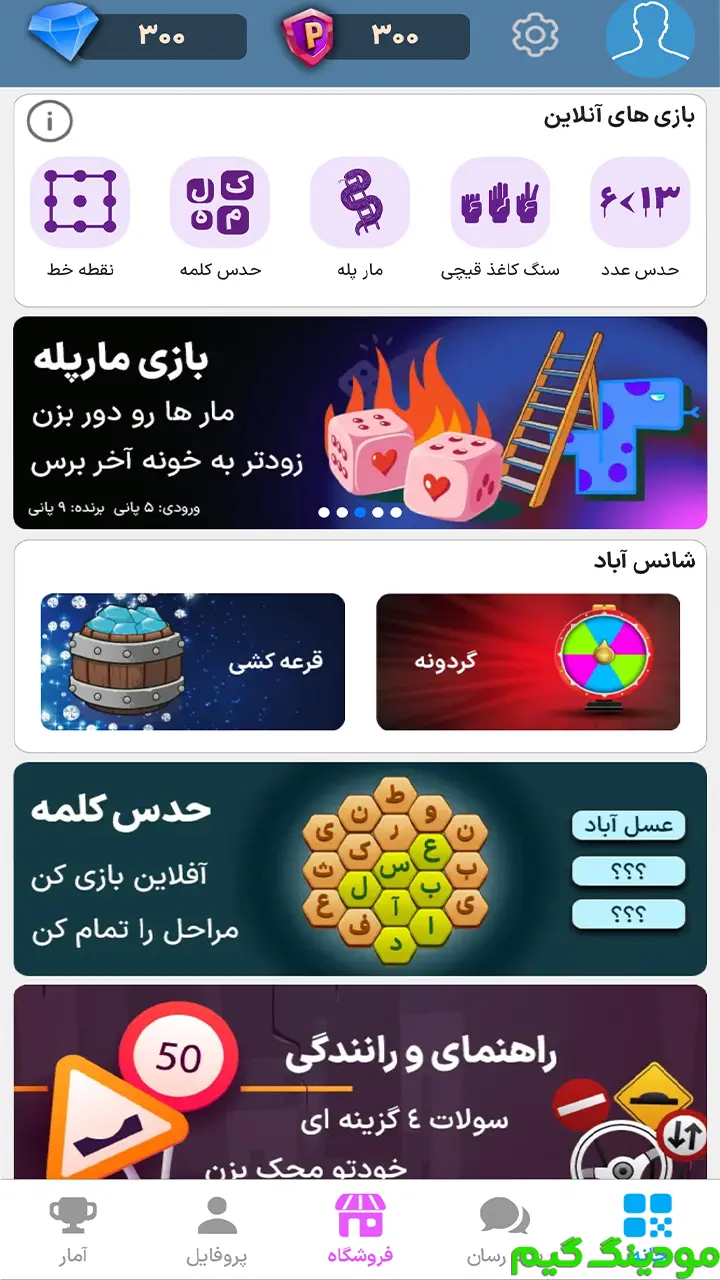The height and width of the screenshot is (1280, 720).
Task: Go to the فروشگاه shop tab
Action: pos(360,1230)
